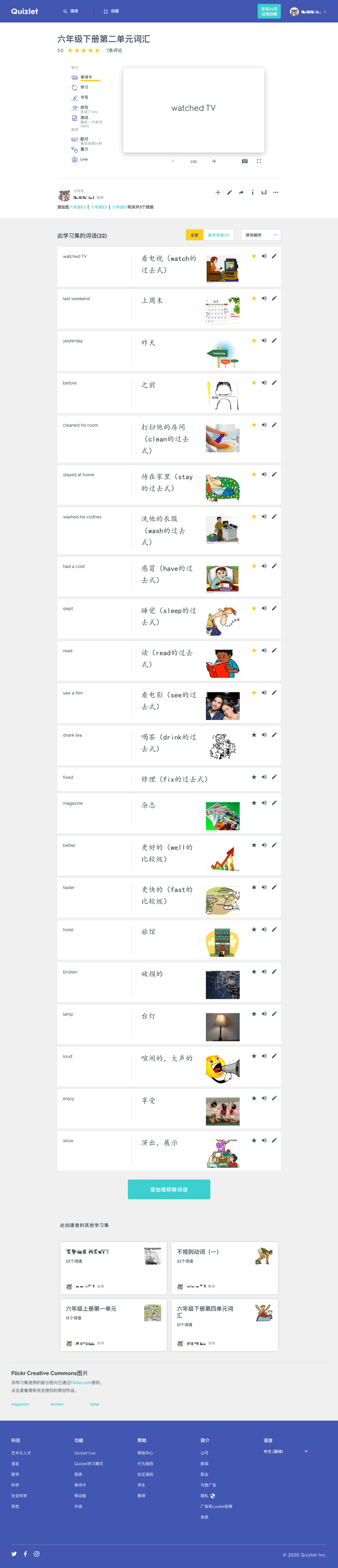Screen dimensions: 338x1568
Task: Open the 学习 (learn) study mode
Action: pyautogui.click(x=84, y=87)
